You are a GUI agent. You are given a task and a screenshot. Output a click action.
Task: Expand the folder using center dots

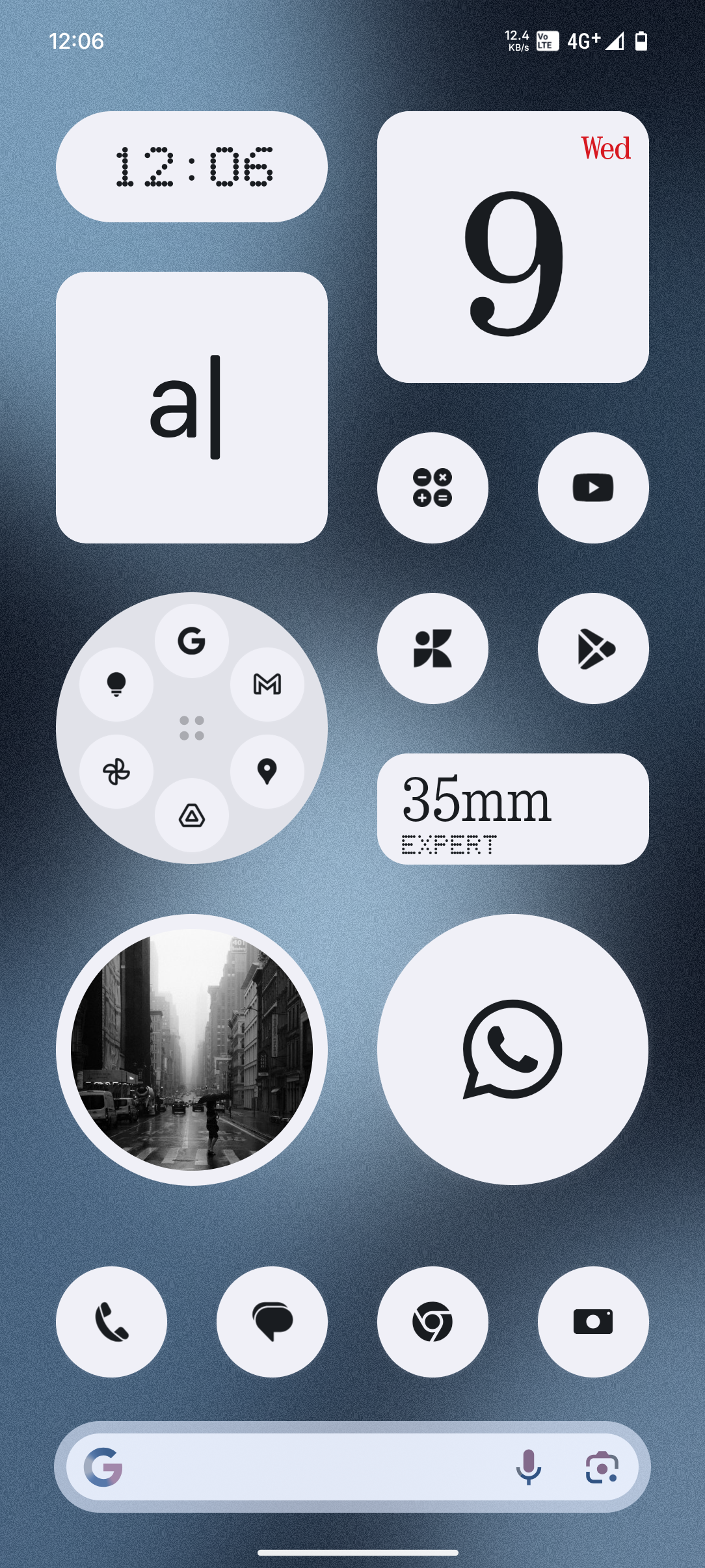[x=192, y=728]
